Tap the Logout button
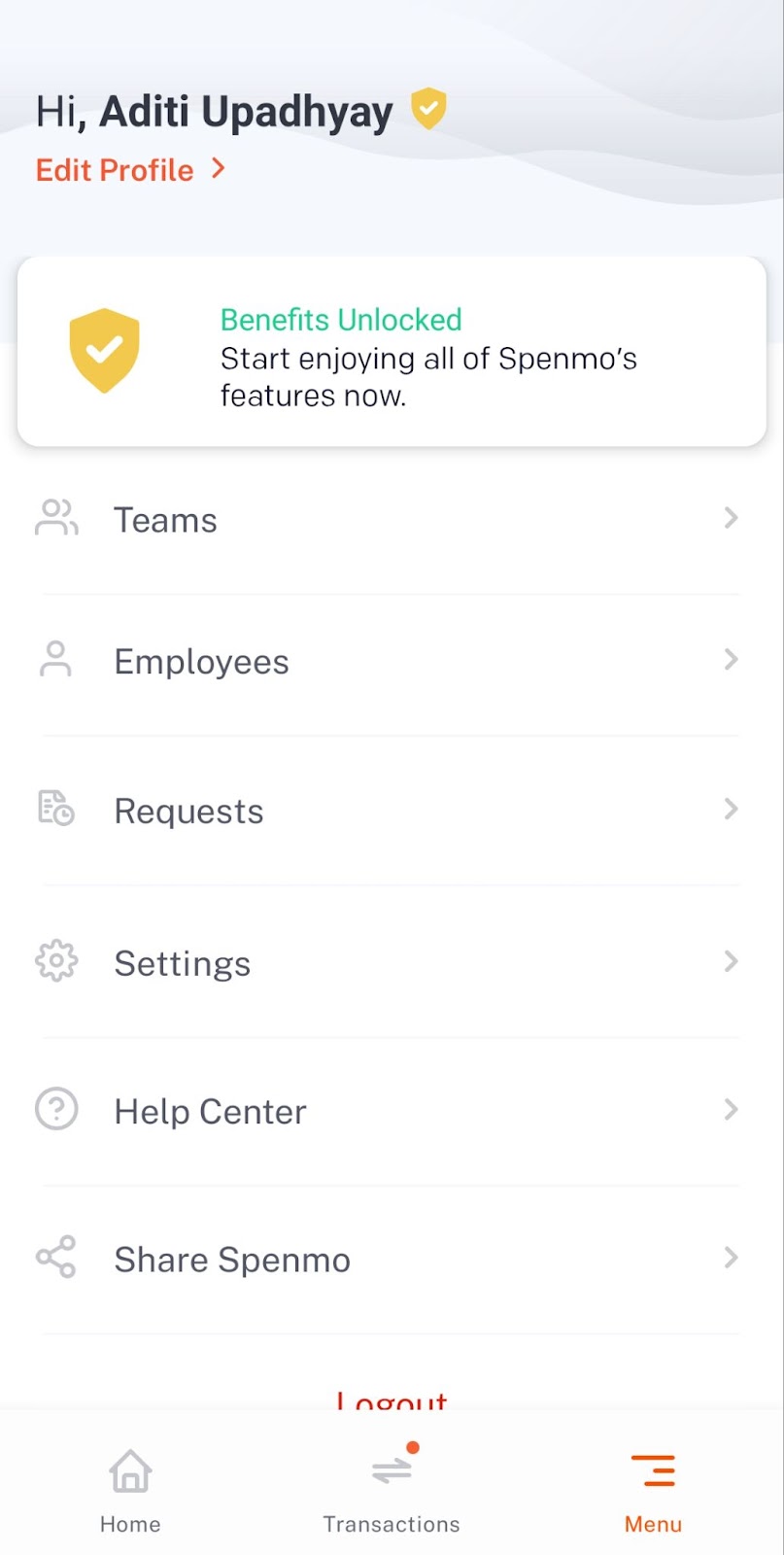The image size is (784, 1555). (392, 1399)
